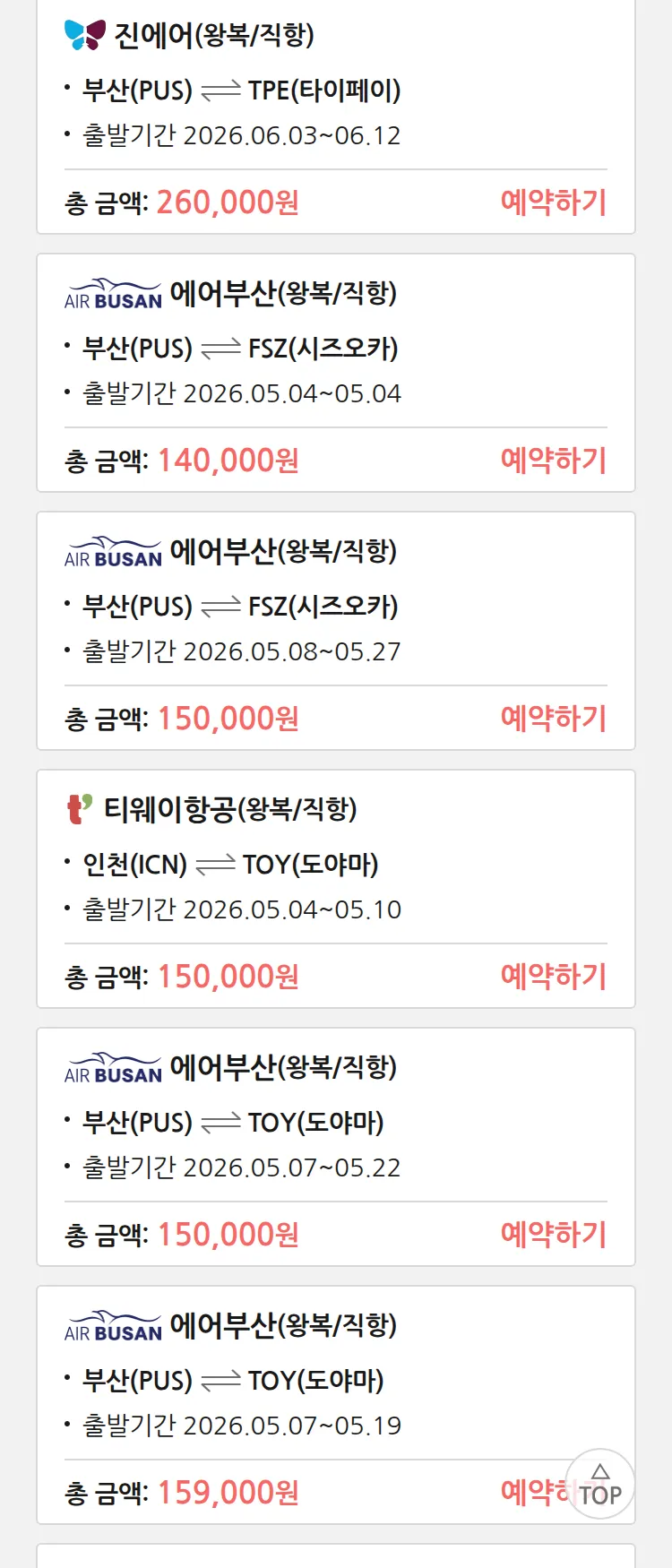Screen dimensions: 672x1568
Task: Select 예약하기 for Busan–Toyama 05.07~05.22 flight
Action: pos(553,1235)
